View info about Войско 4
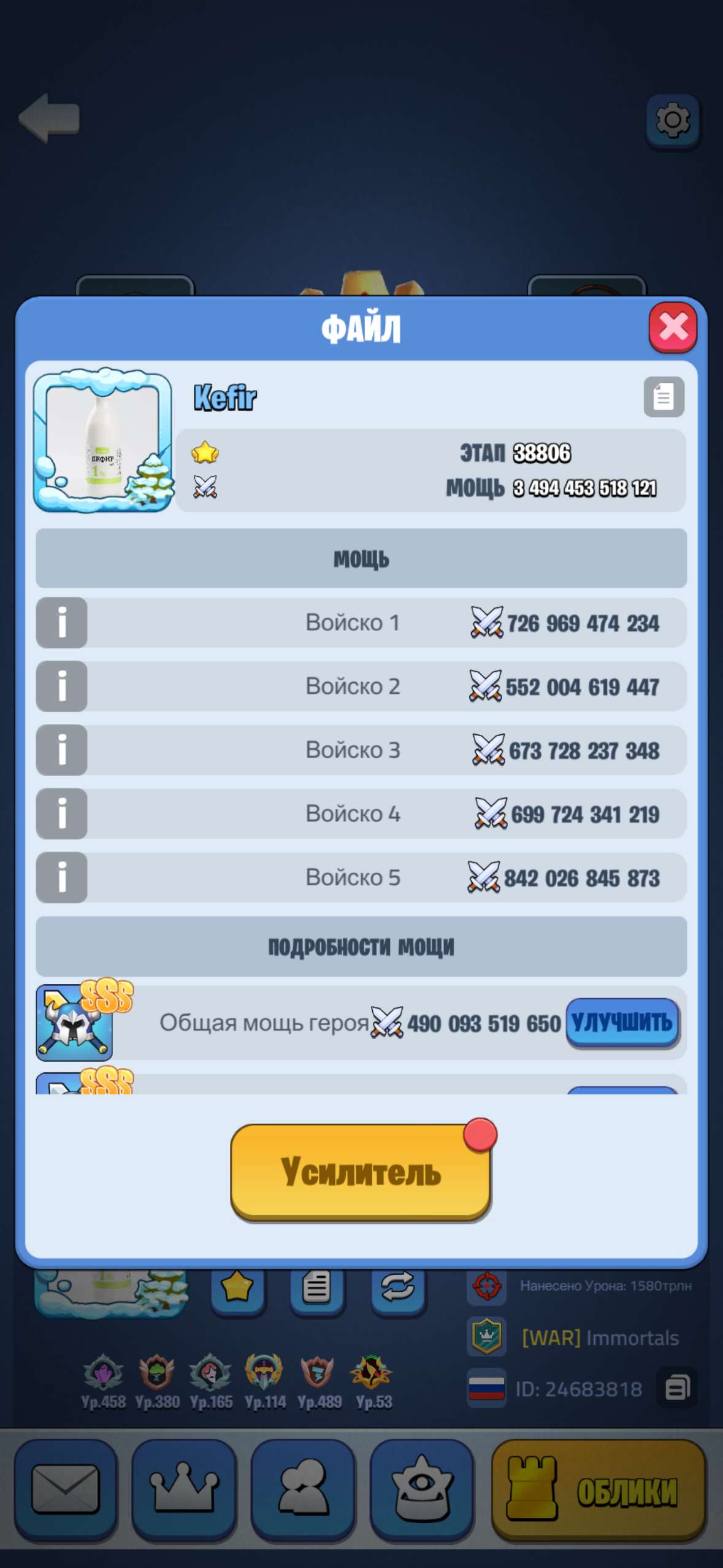This screenshot has height=1568, width=723. click(x=61, y=814)
